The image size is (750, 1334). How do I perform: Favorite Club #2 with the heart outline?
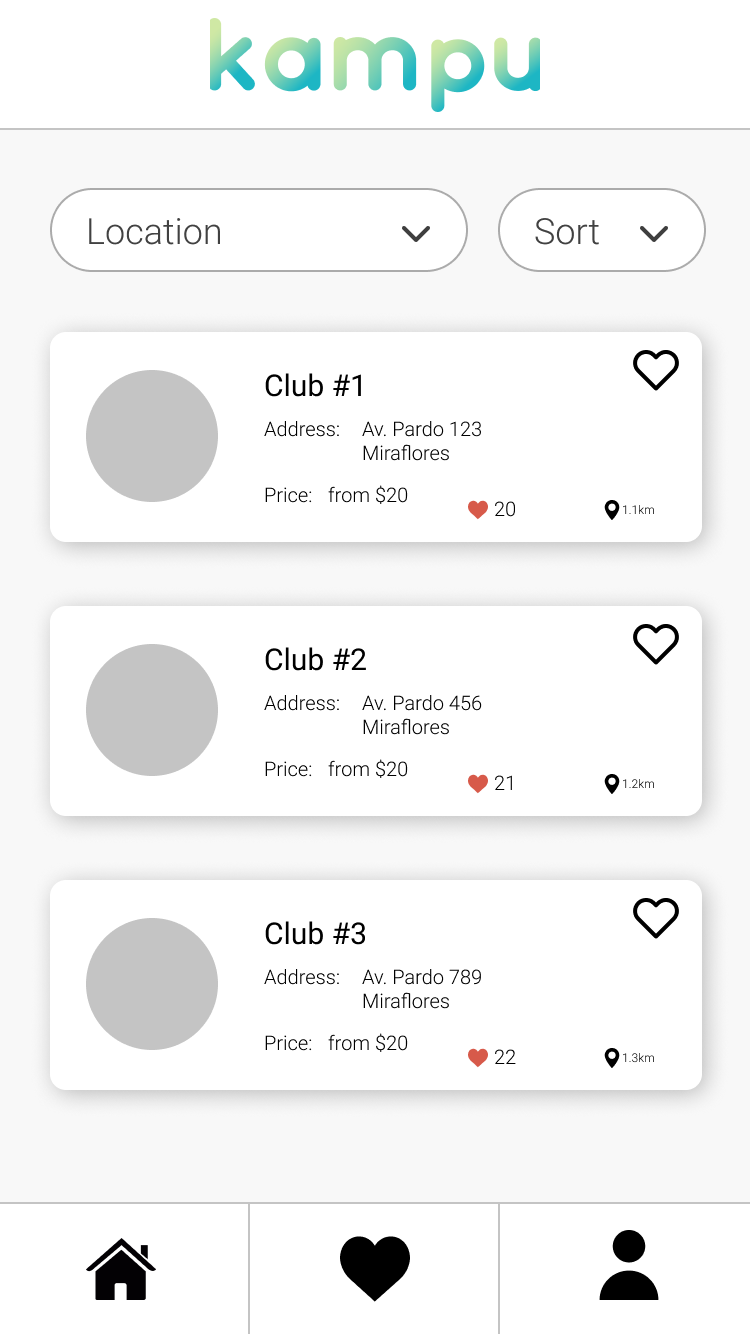pos(656,644)
